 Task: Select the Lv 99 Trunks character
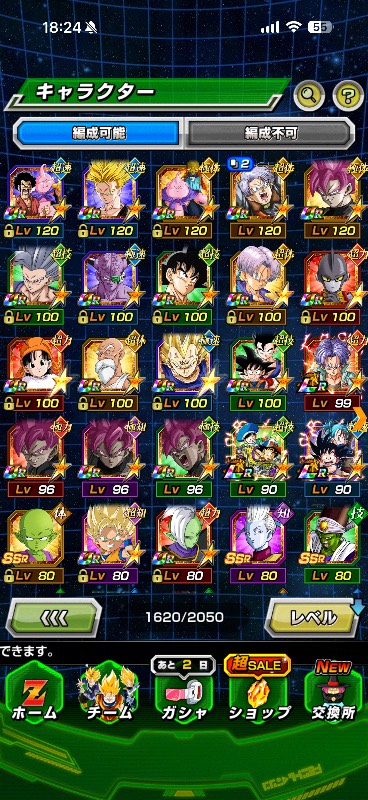332,372
